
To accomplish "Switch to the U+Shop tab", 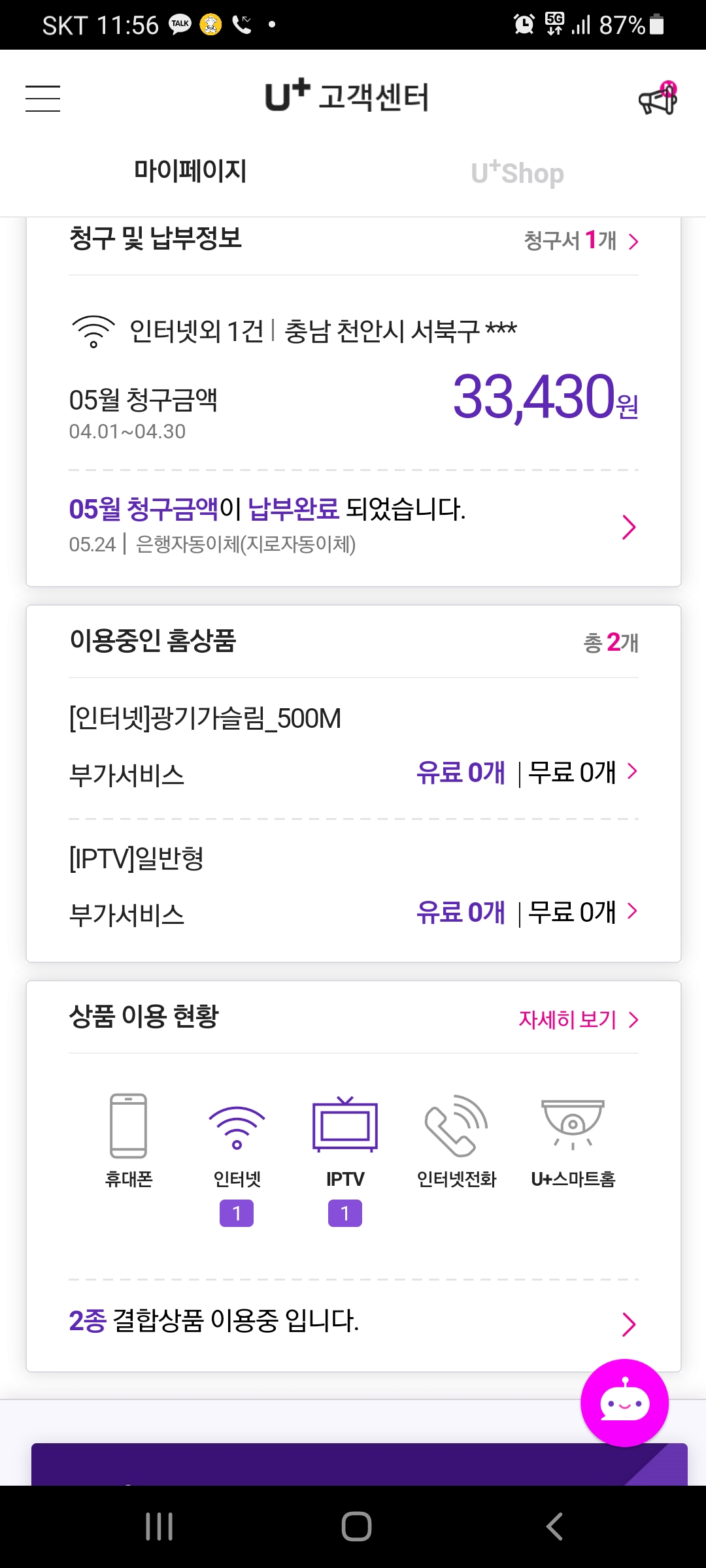I will [517, 173].
